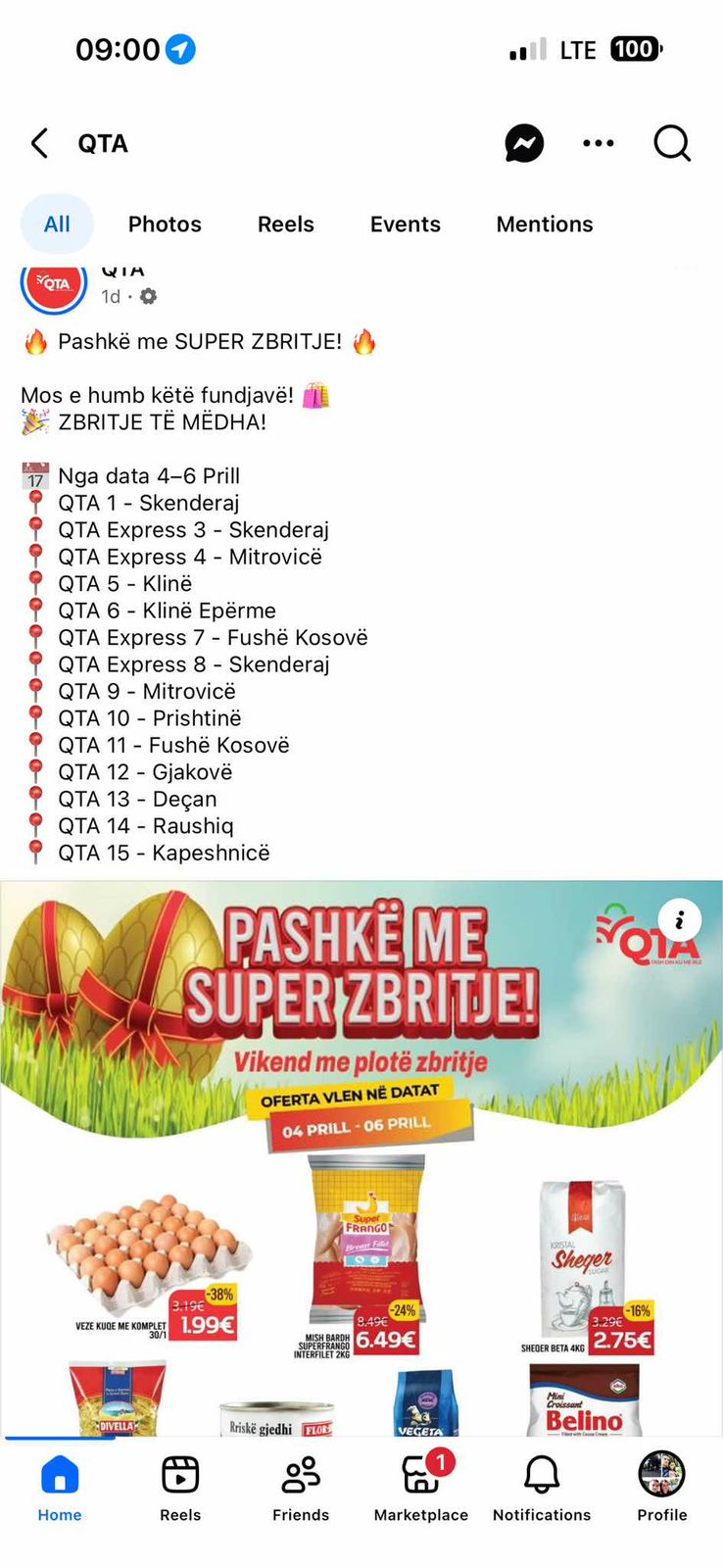Screen dimensions: 723x1568
Task: Switch to the Reels filter tab
Action: pyautogui.click(x=285, y=224)
